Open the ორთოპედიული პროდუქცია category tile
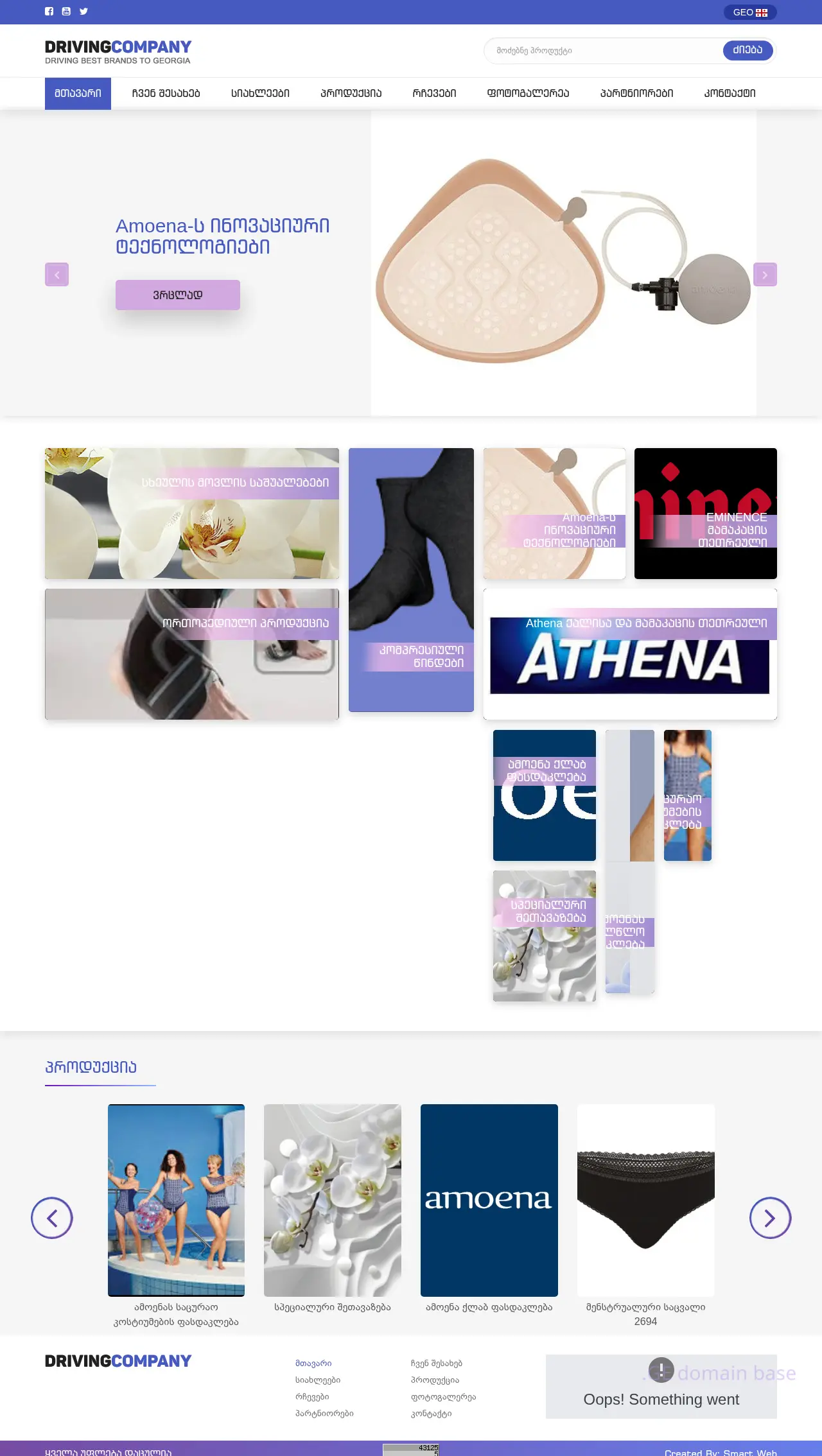The width and height of the screenshot is (822, 1456). pos(191,654)
